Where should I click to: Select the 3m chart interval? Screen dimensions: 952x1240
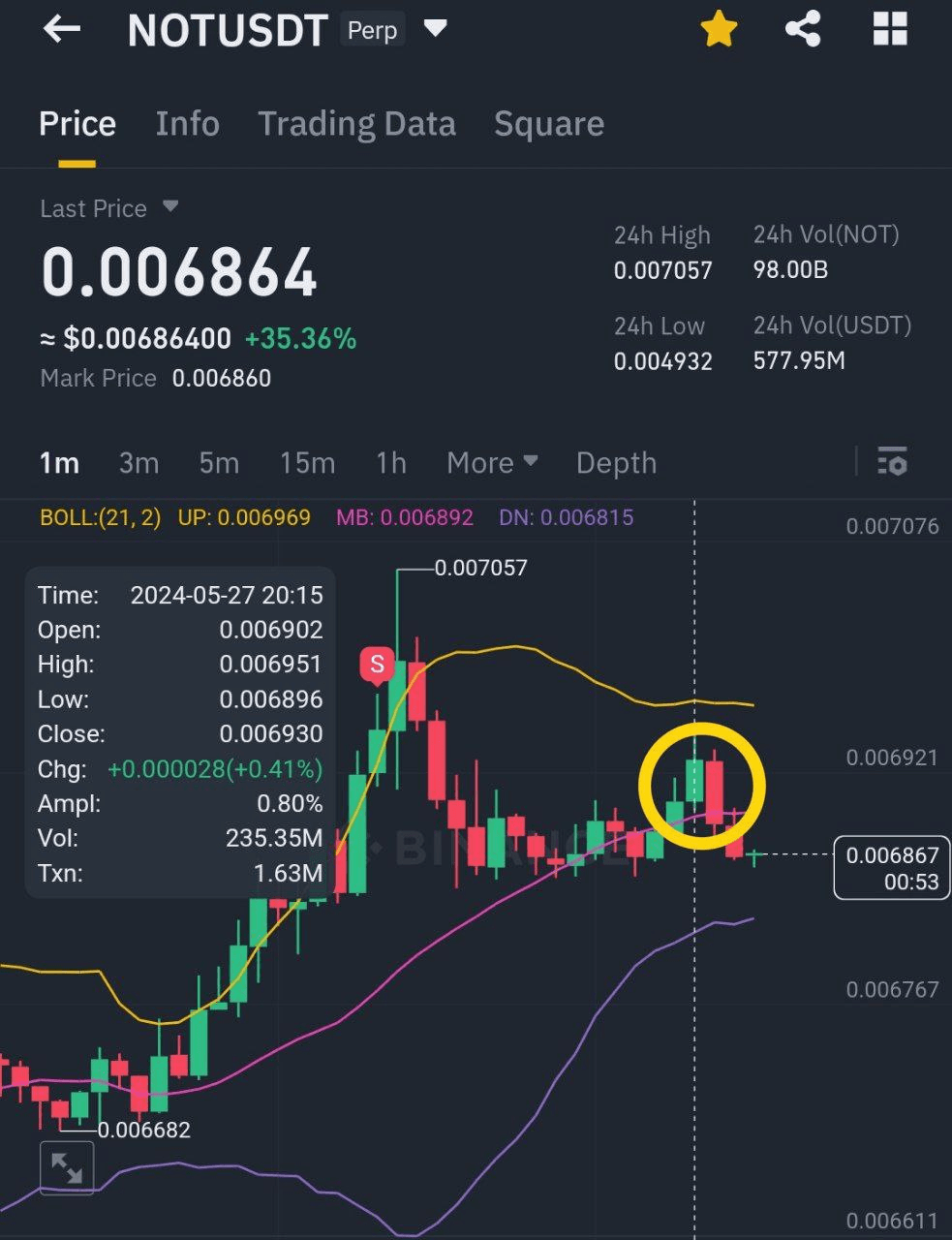(138, 463)
